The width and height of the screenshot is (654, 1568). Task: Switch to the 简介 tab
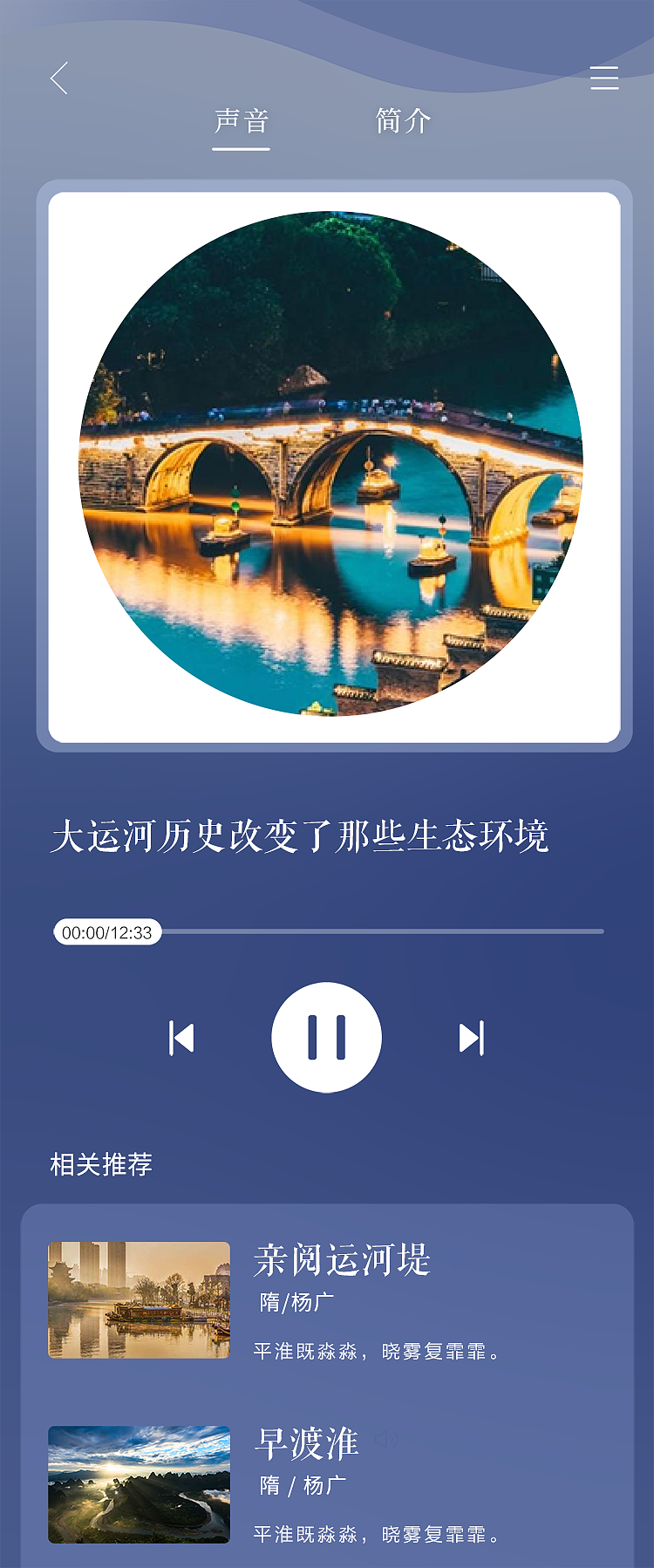pyautogui.click(x=403, y=122)
